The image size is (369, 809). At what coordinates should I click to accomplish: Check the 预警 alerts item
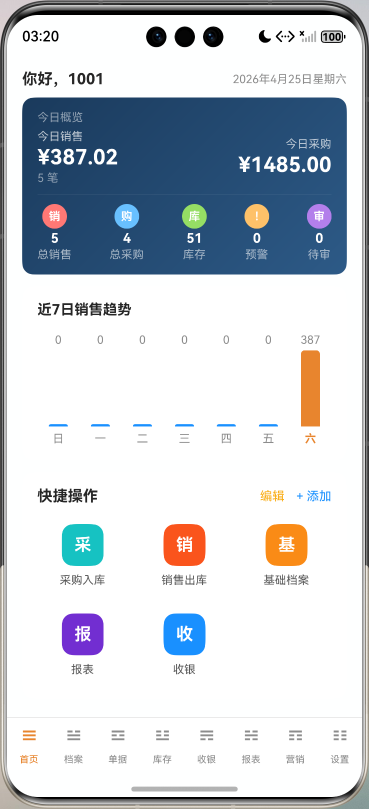(x=256, y=233)
